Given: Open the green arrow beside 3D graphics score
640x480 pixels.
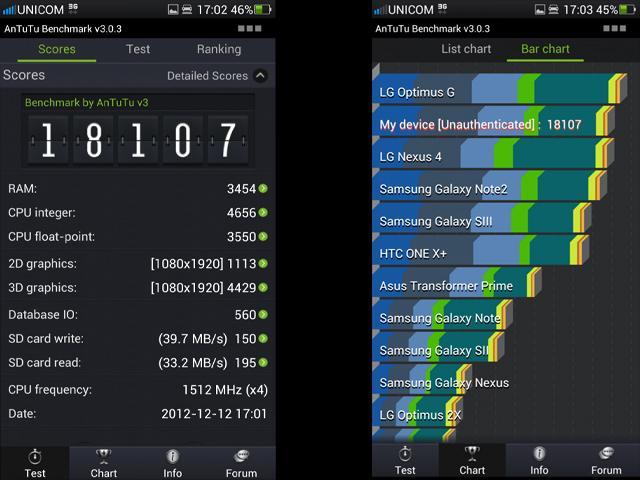Looking at the screenshot, I should pyautogui.click(x=264, y=287).
